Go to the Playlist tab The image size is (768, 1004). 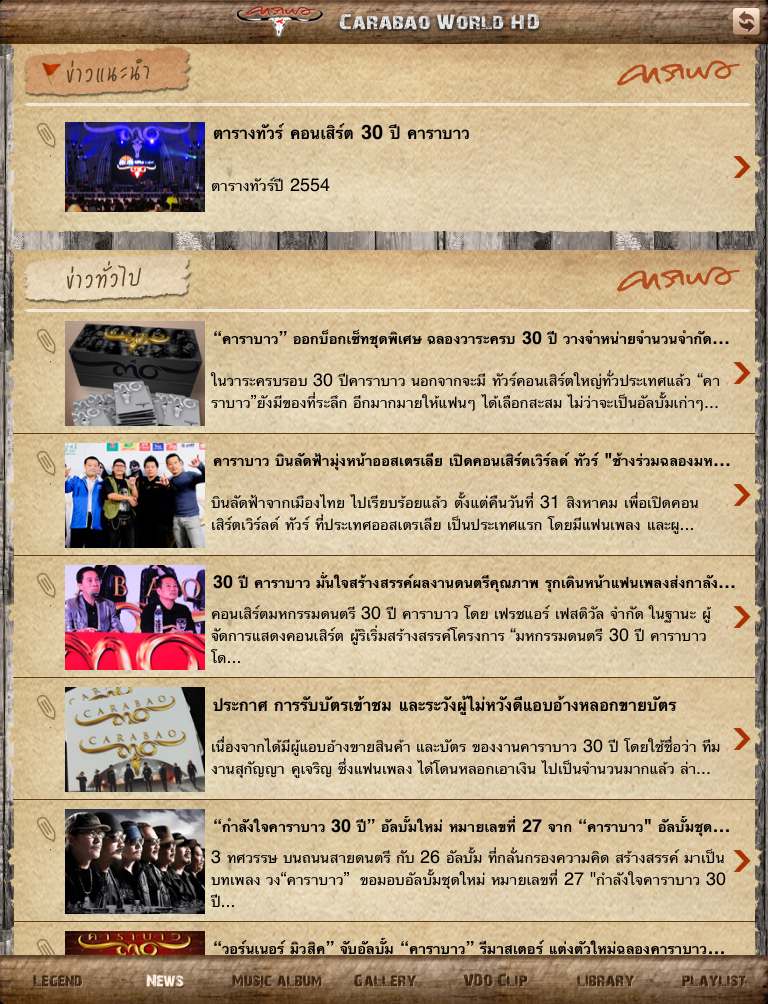(714, 981)
